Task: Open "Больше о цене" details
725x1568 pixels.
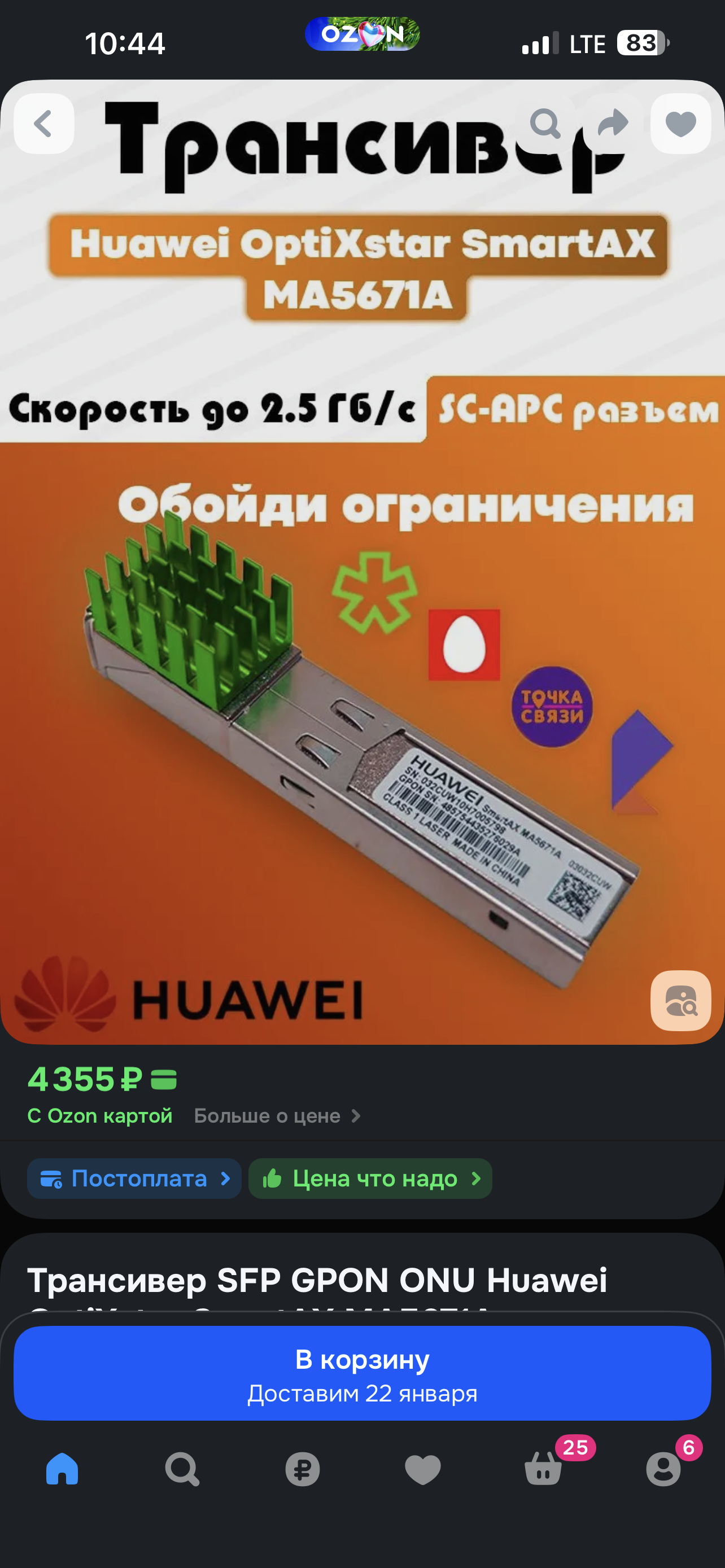Action: [278, 1116]
